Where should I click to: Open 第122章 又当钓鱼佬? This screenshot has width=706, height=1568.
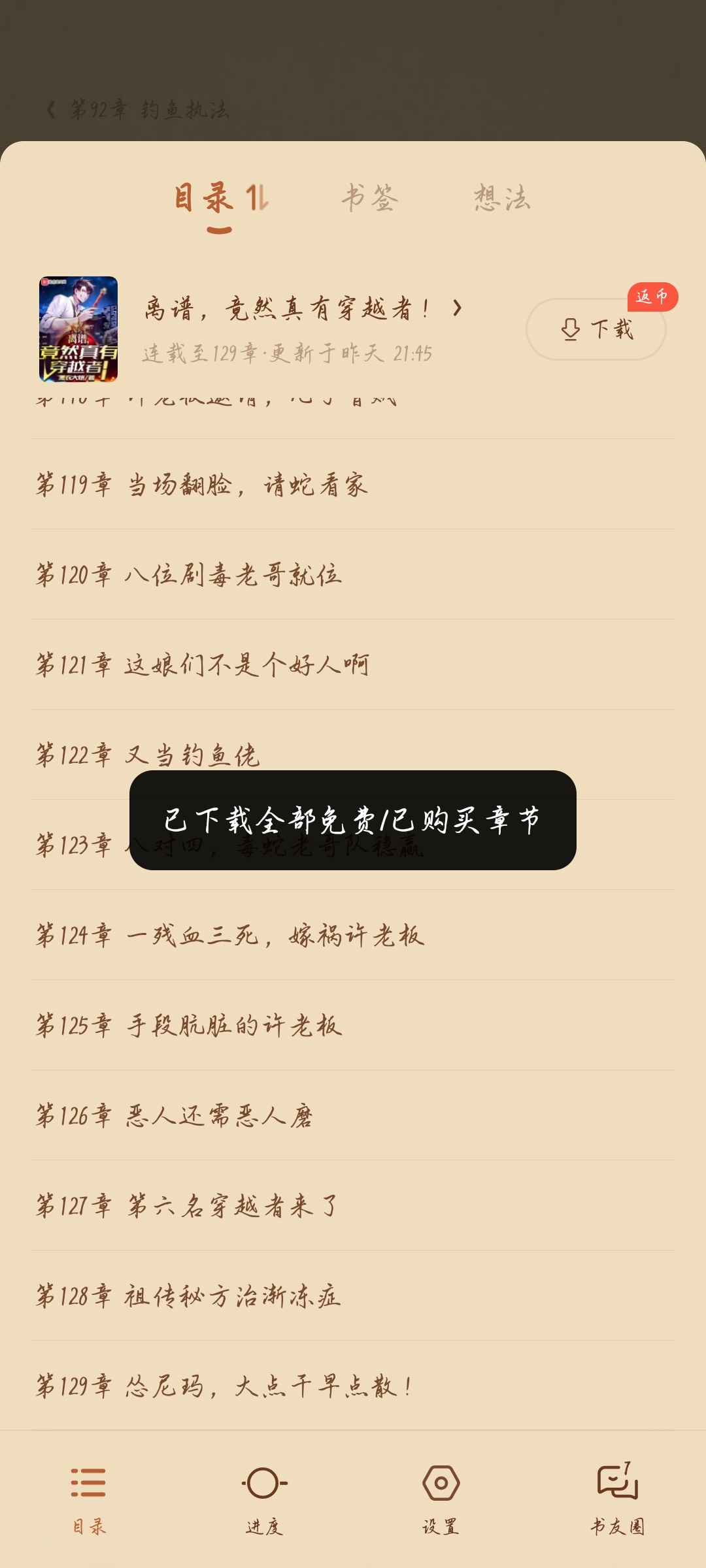[148, 755]
